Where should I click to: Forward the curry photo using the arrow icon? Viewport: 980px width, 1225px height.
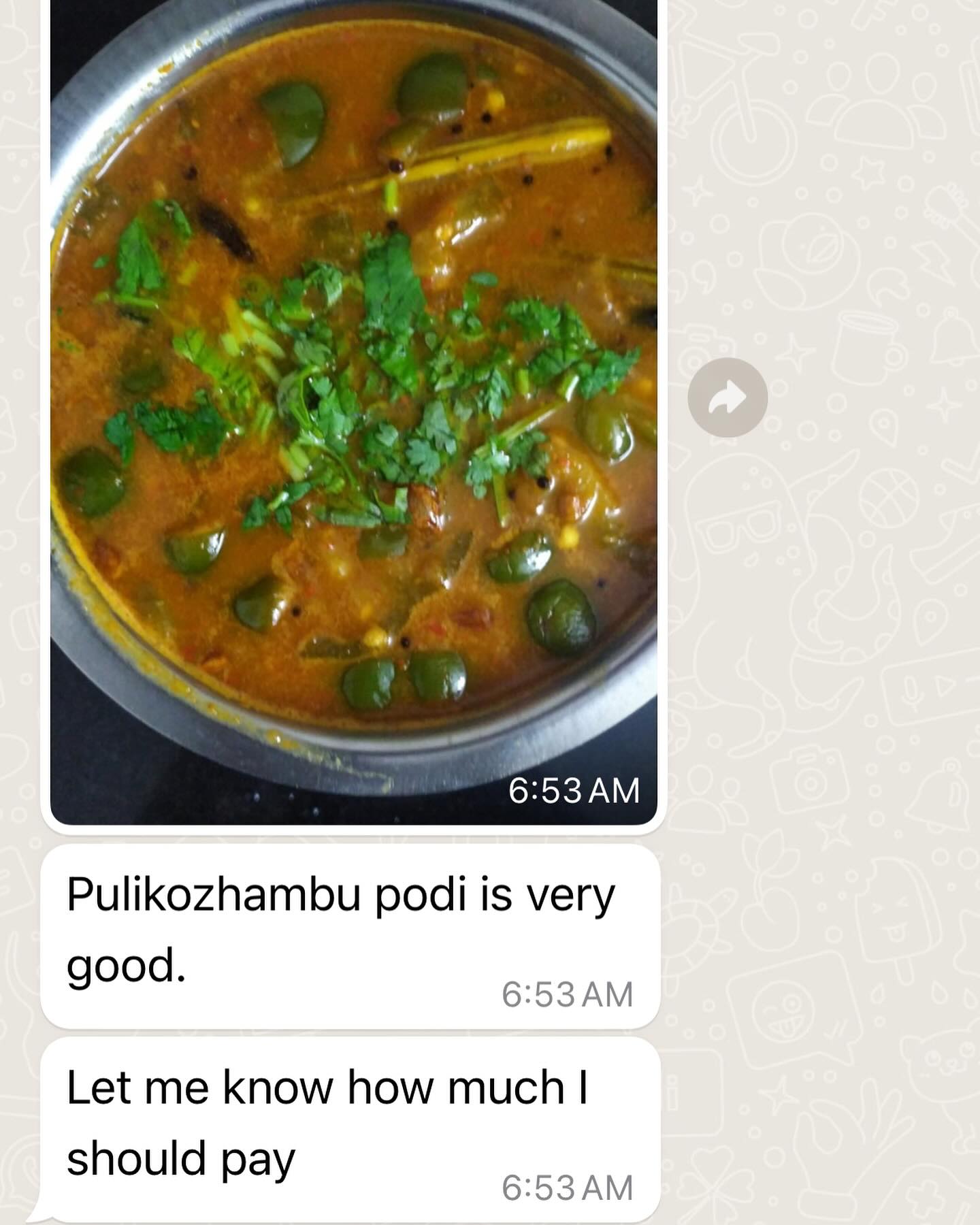[728, 397]
